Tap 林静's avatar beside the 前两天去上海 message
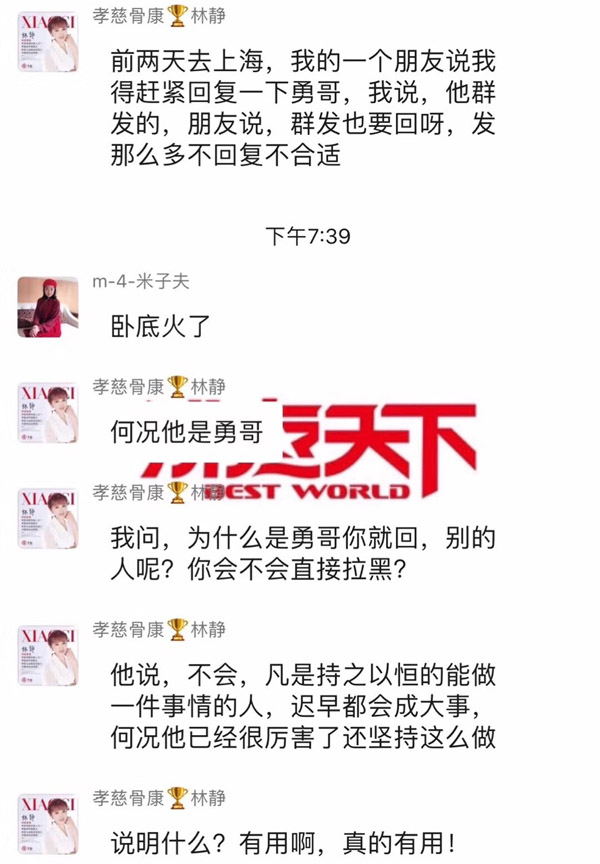The width and height of the screenshot is (600, 864). tap(48, 40)
